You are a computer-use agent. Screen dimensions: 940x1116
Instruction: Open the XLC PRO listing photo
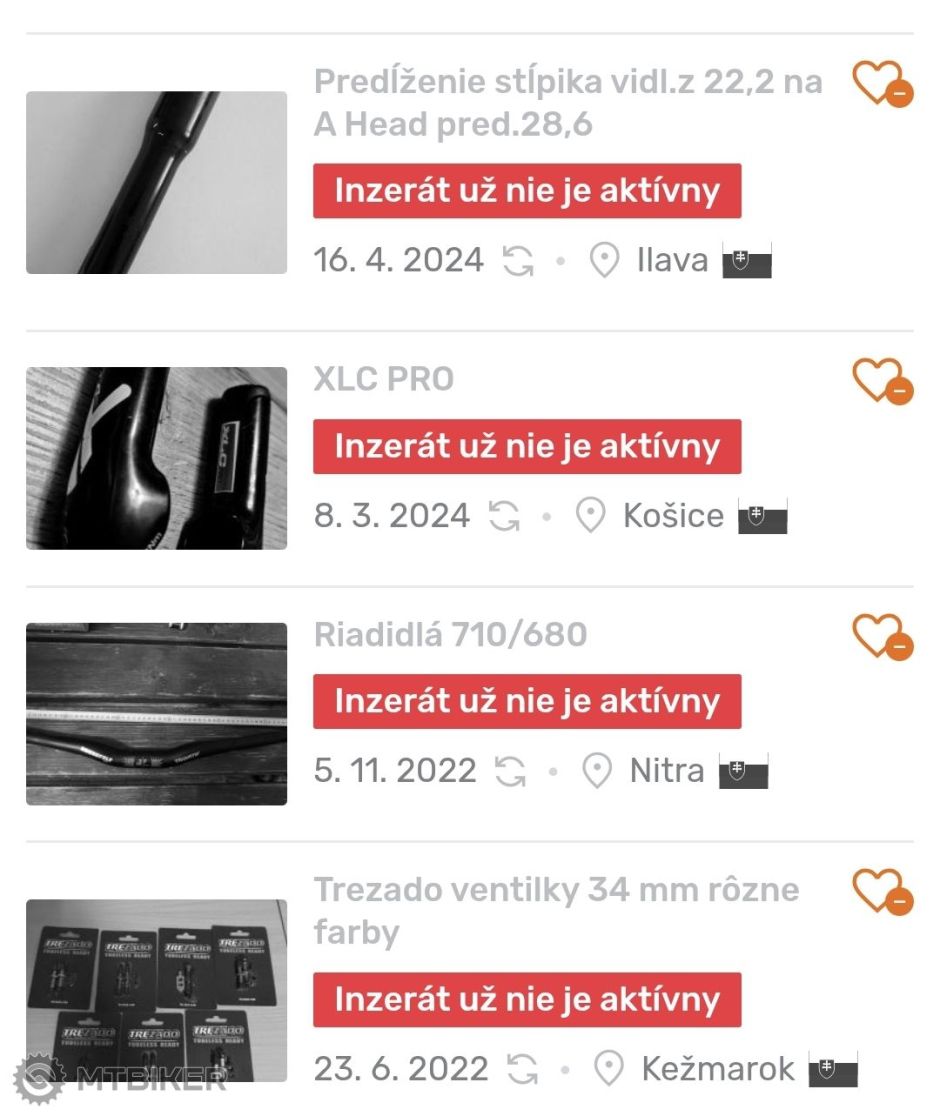tap(156, 458)
